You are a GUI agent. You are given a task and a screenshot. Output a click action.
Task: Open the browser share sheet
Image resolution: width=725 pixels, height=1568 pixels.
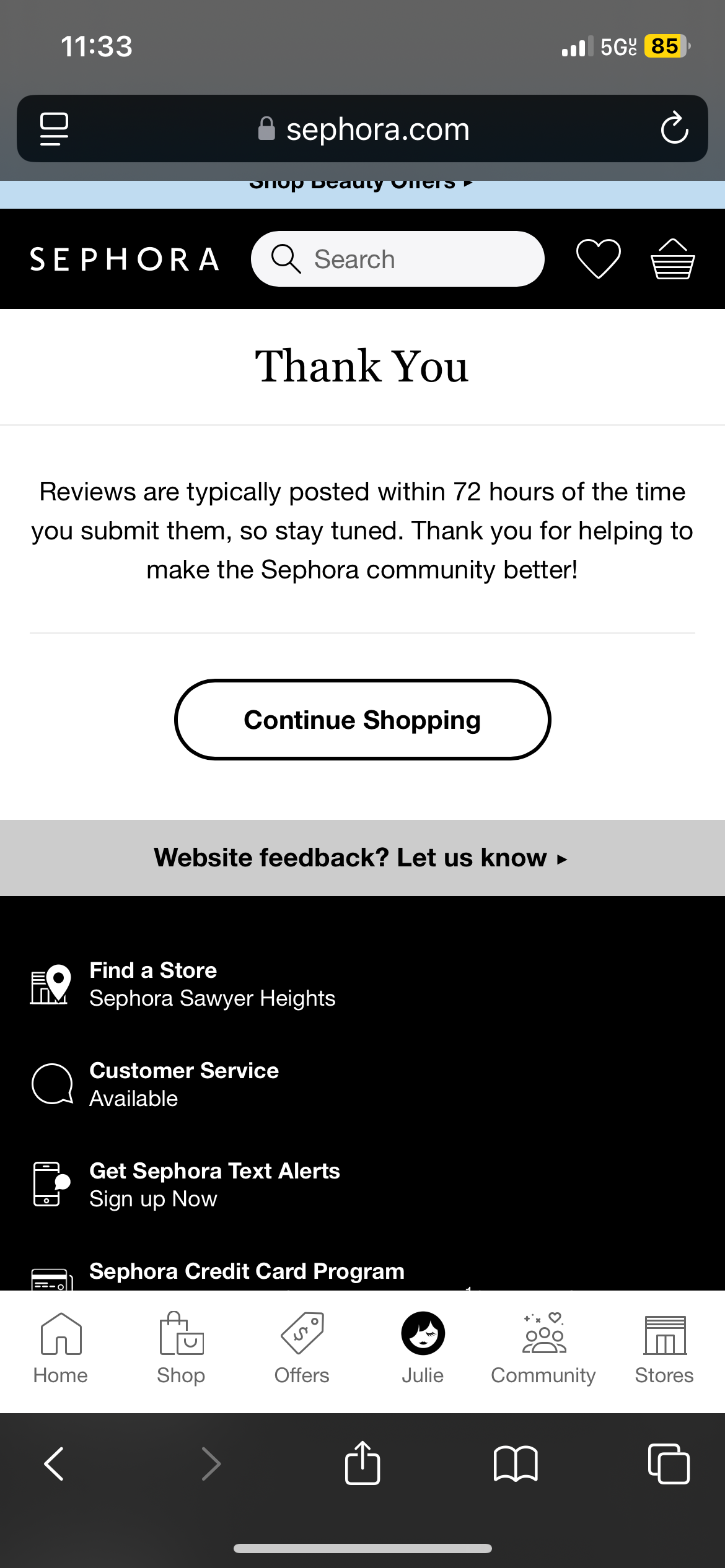click(362, 1464)
